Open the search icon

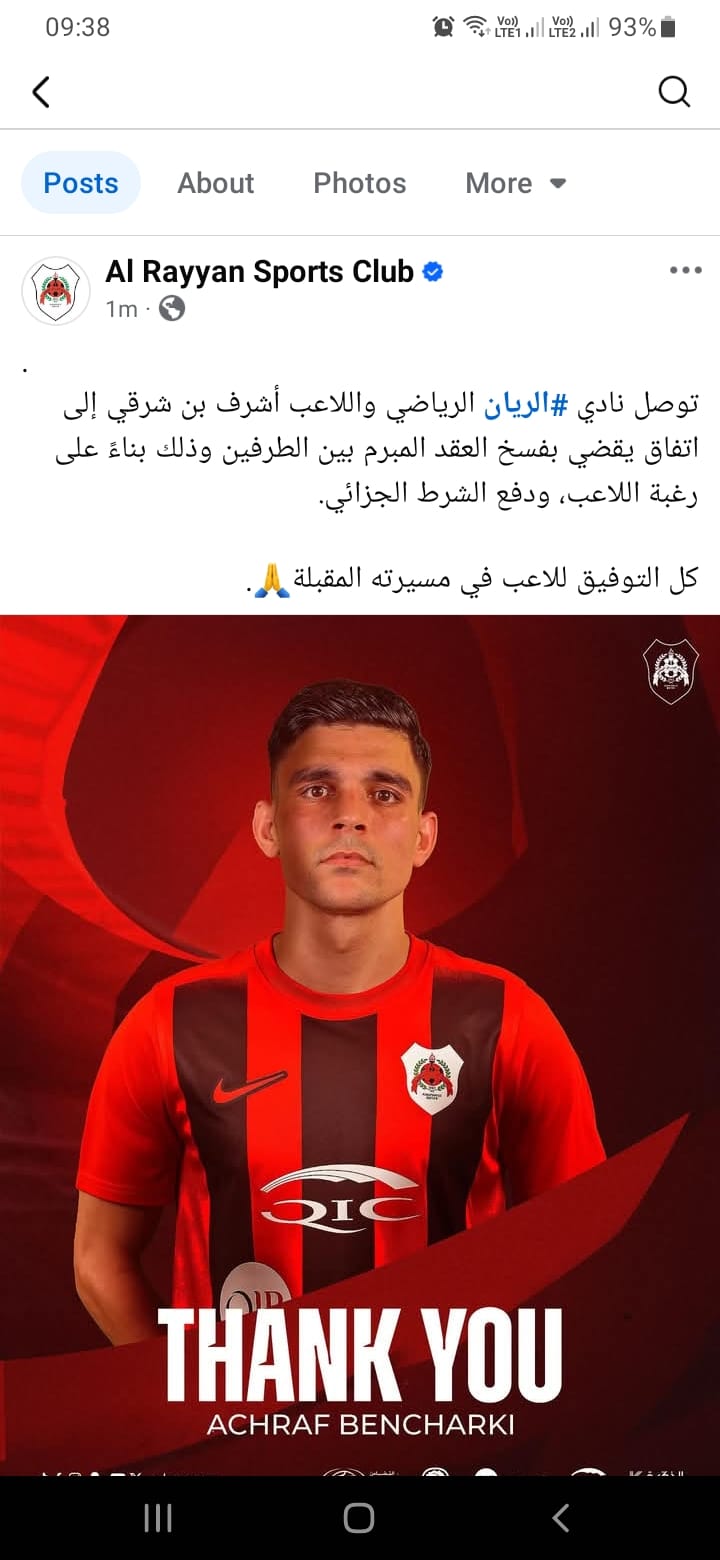point(674,91)
